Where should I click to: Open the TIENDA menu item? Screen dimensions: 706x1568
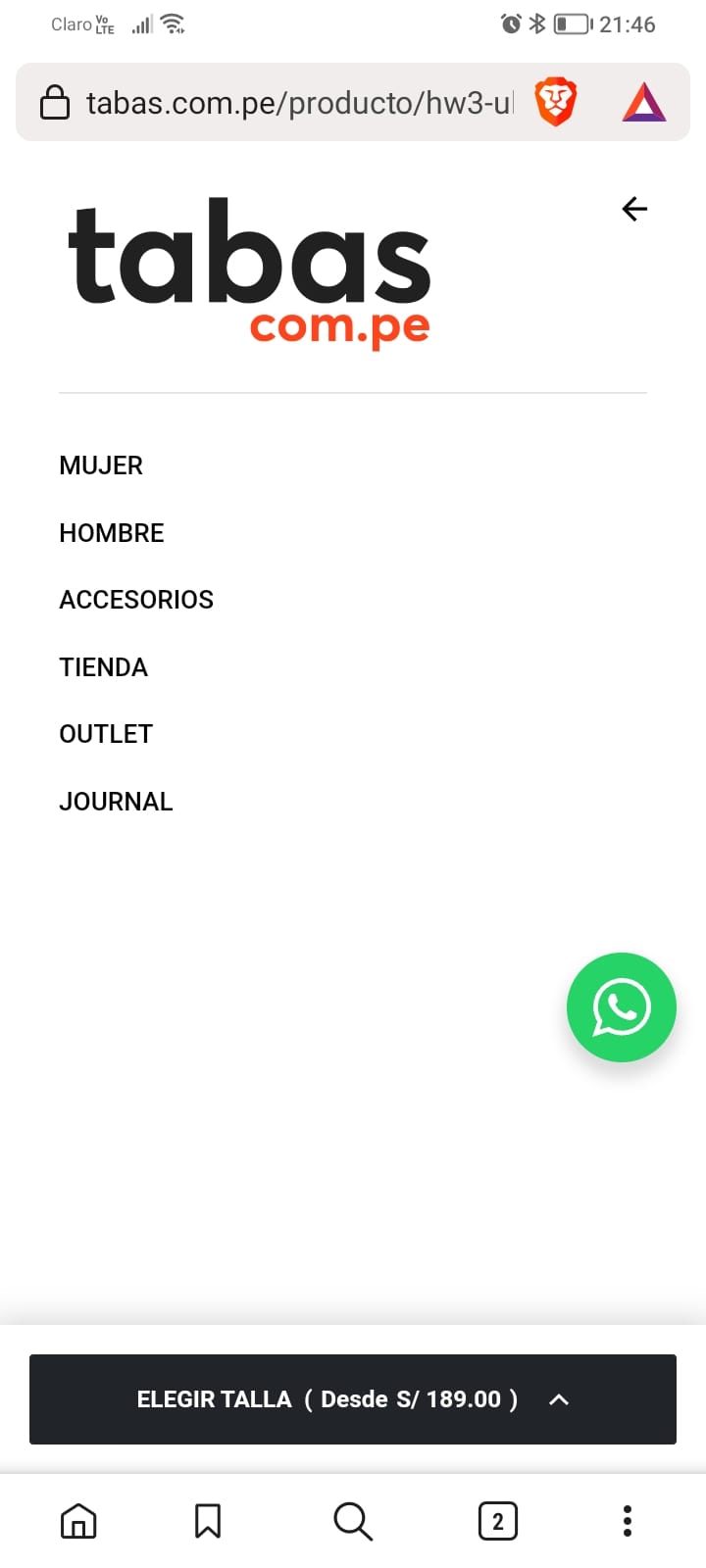point(103,667)
